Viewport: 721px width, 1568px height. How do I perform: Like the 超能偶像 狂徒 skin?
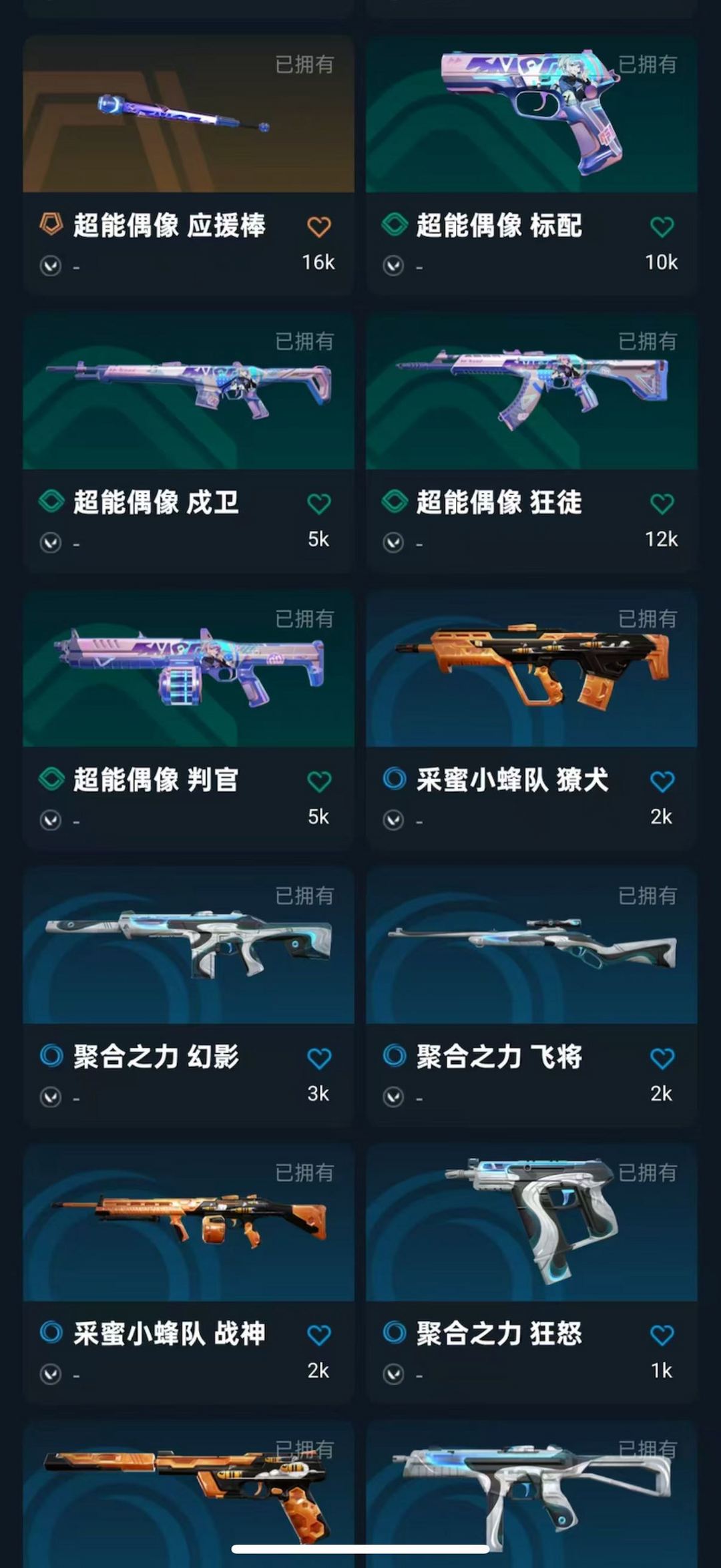662,504
